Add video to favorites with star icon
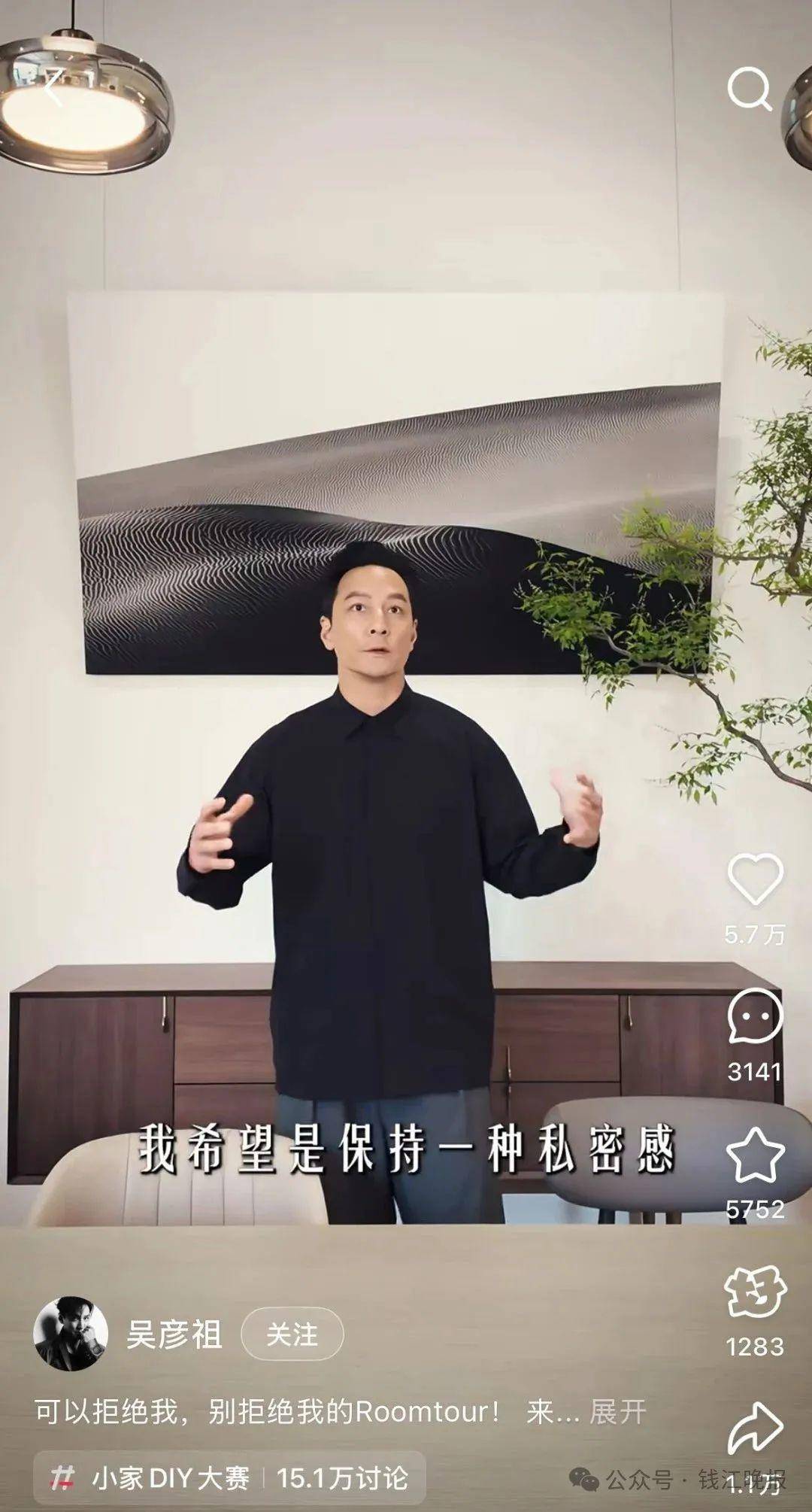Viewport: 812px width, 1512px height. click(755, 1155)
